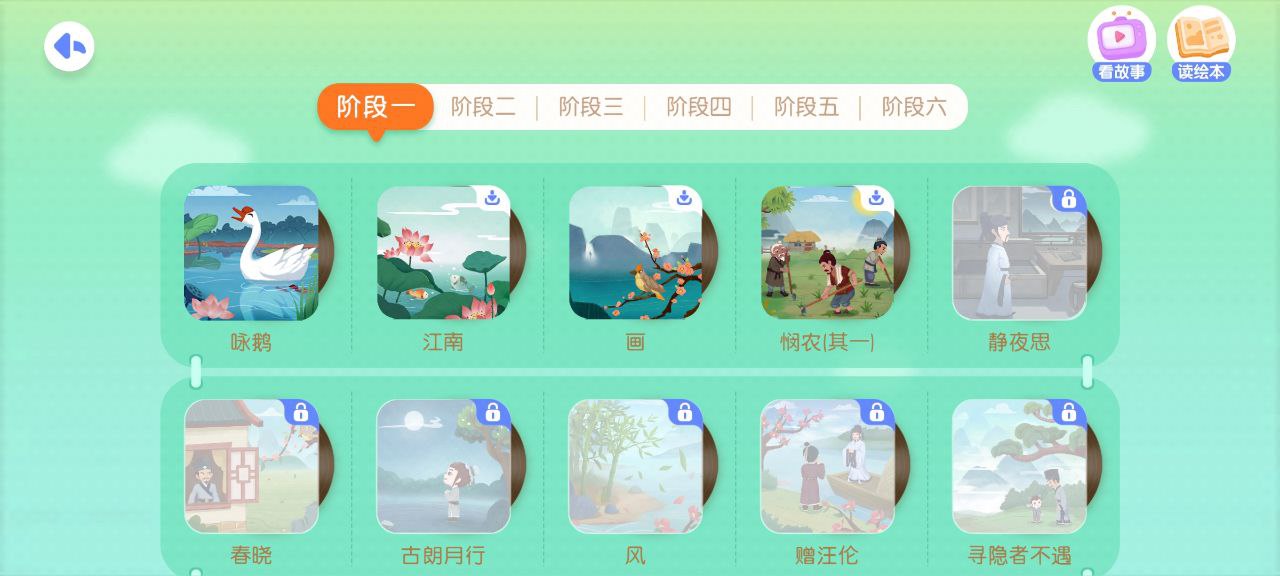The image size is (1280, 576).
Task: Go back using the arrow button
Action: pyautogui.click(x=69, y=46)
